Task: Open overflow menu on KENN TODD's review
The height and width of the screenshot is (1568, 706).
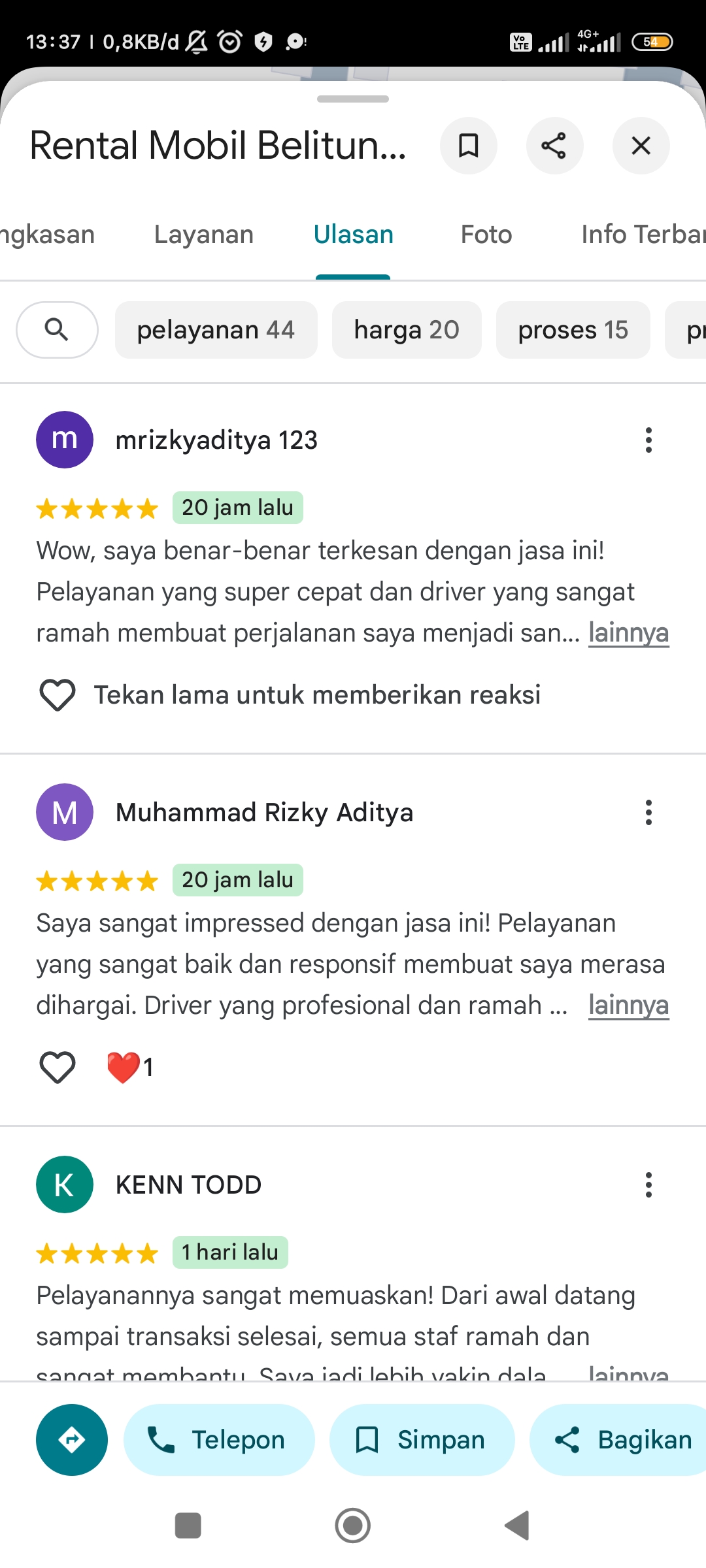Action: (x=648, y=1185)
